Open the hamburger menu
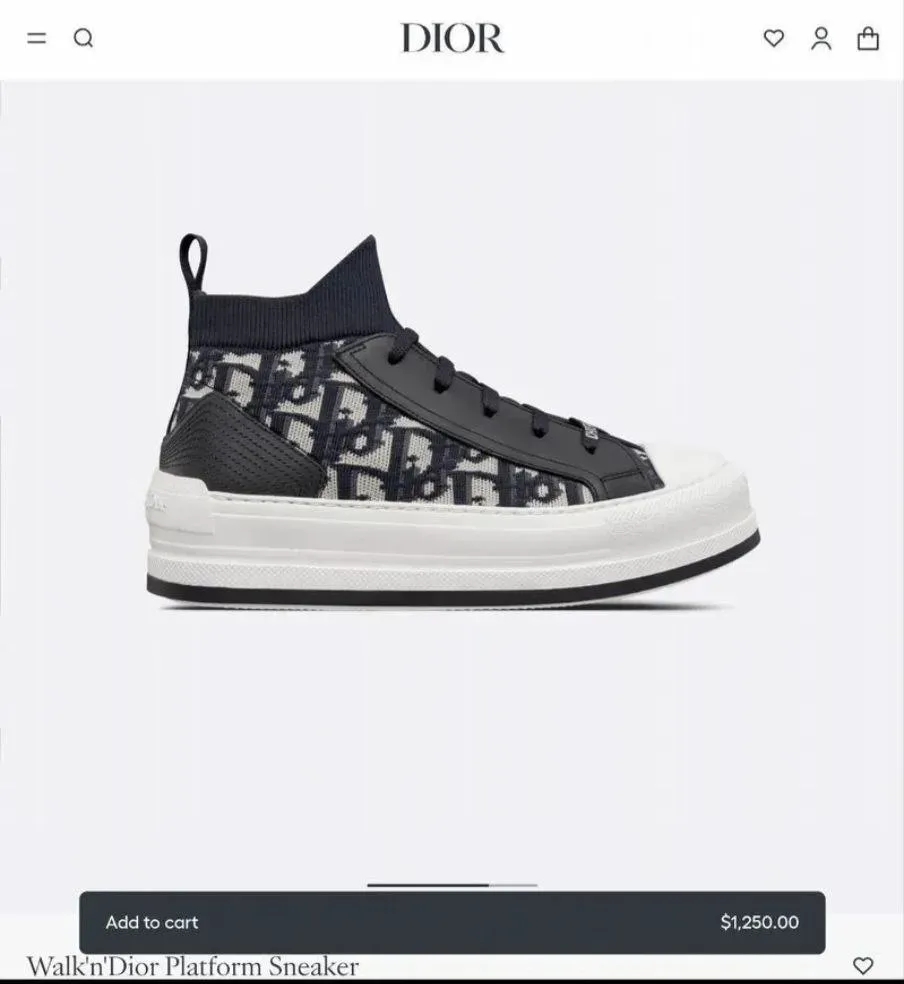The height and width of the screenshot is (984, 904). coord(37,39)
